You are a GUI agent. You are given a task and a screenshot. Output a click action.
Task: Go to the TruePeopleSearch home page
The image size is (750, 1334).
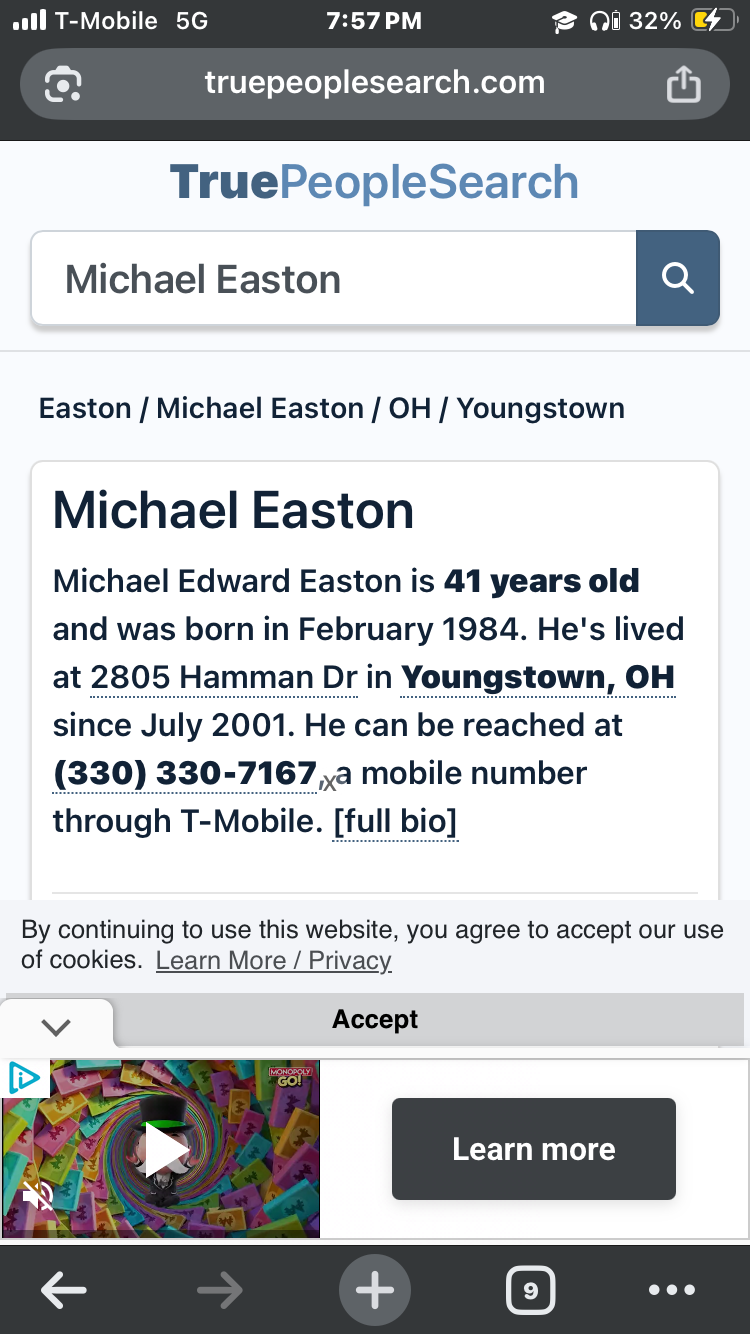[x=374, y=183]
